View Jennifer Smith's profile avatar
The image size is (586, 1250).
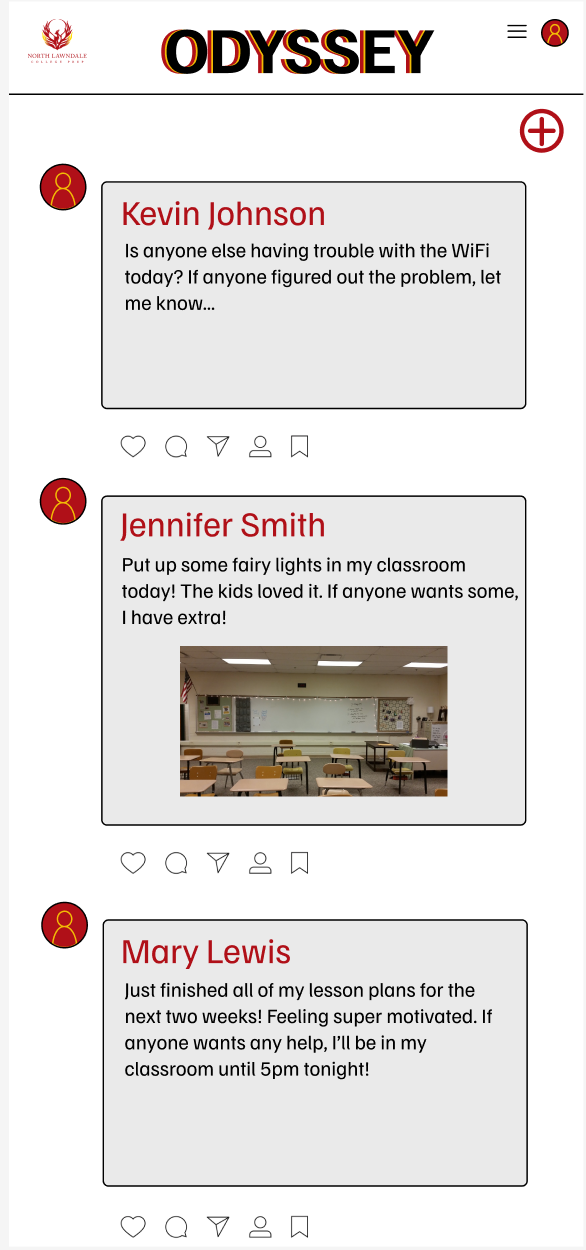point(63,501)
